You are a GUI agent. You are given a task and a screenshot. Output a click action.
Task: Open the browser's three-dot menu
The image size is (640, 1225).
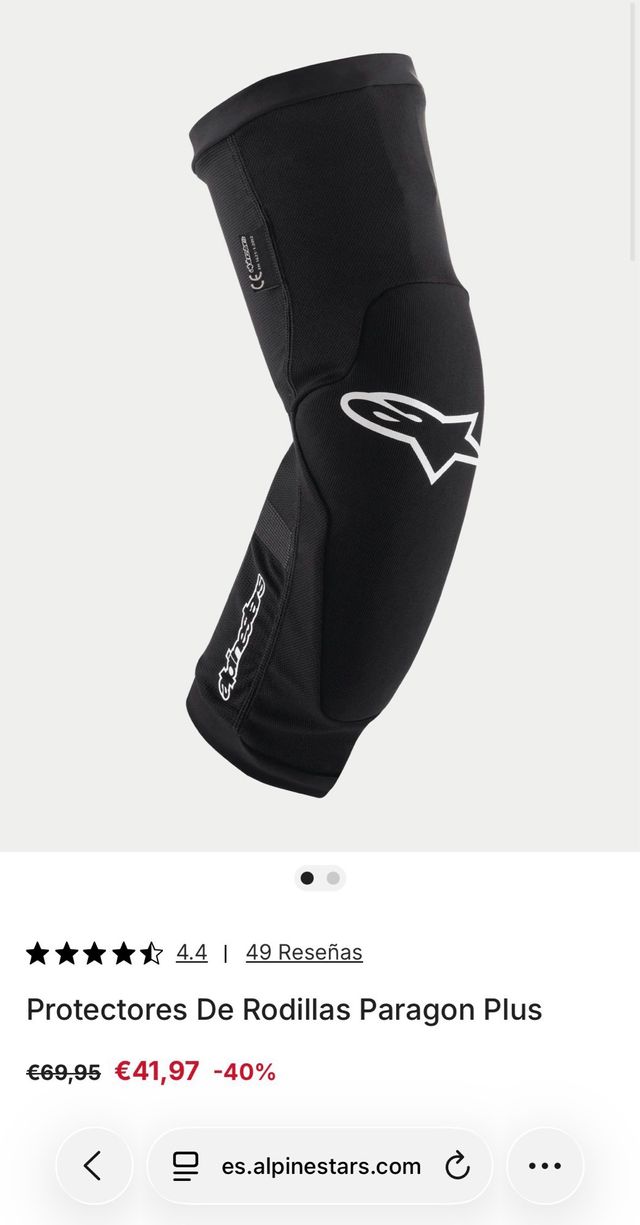tap(545, 1166)
